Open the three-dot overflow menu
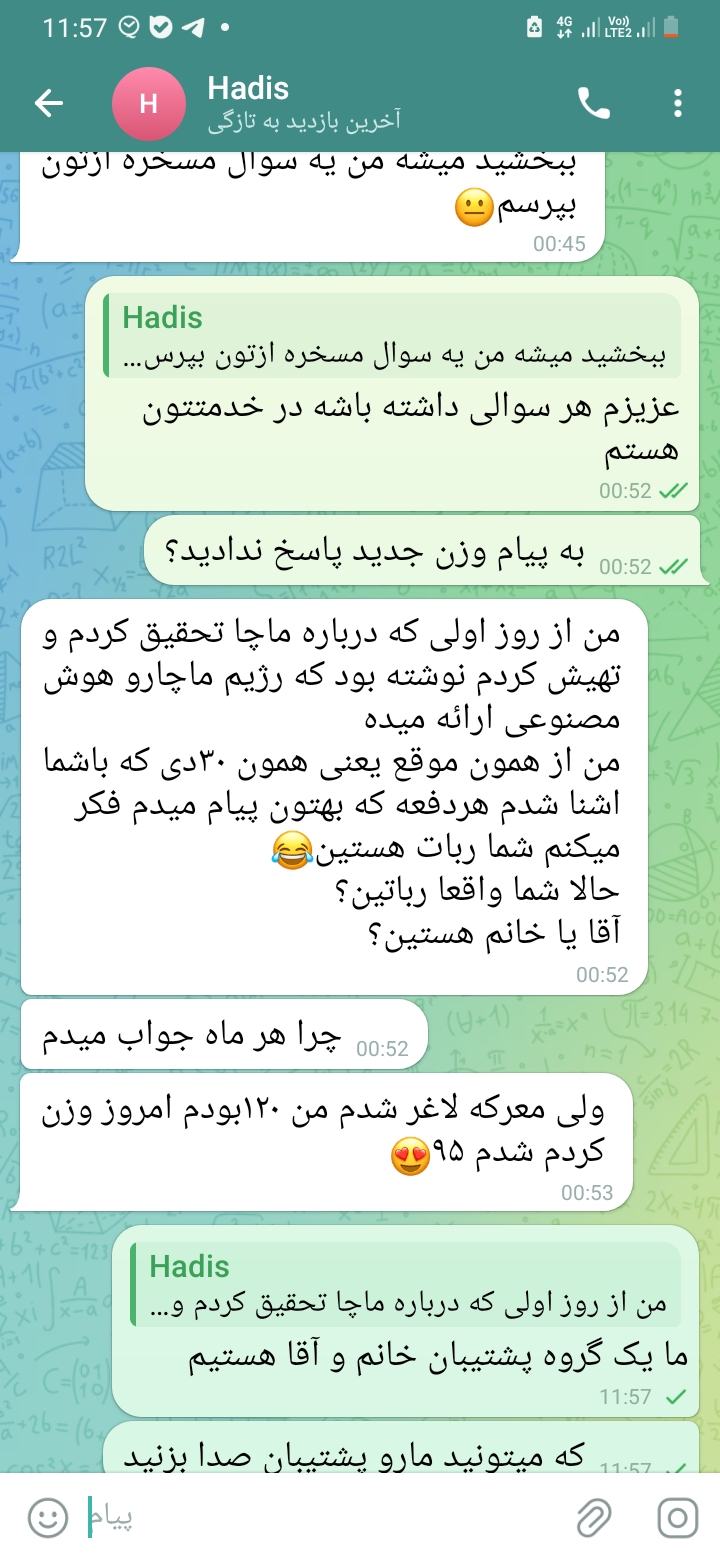This screenshot has height=1560, width=720. [x=678, y=103]
